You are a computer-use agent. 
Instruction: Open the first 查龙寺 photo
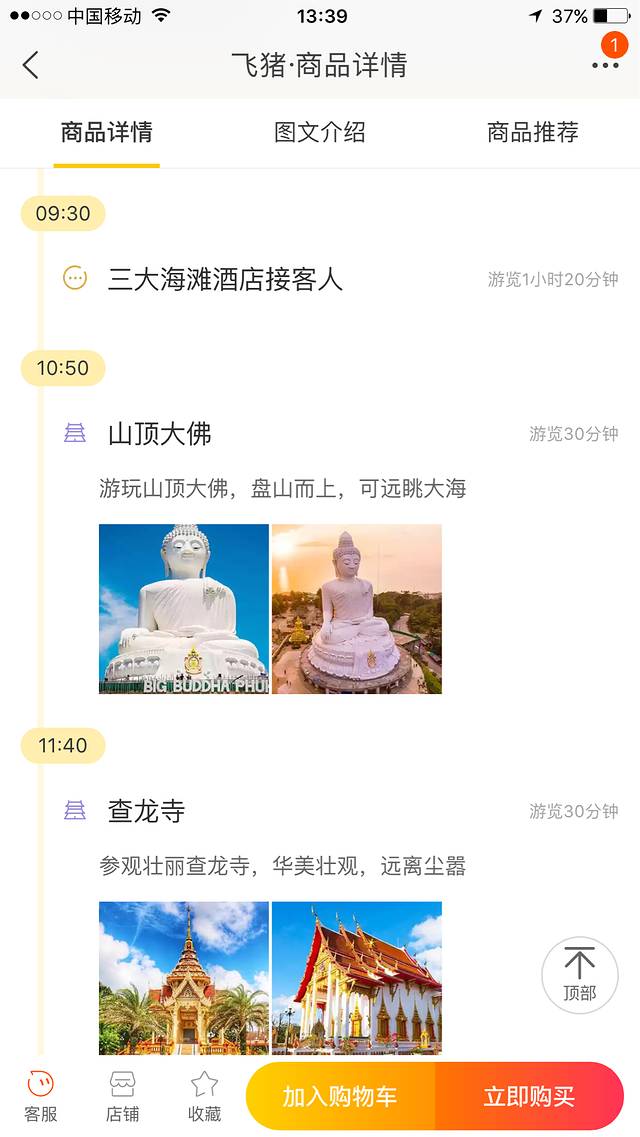pyautogui.click(x=184, y=978)
